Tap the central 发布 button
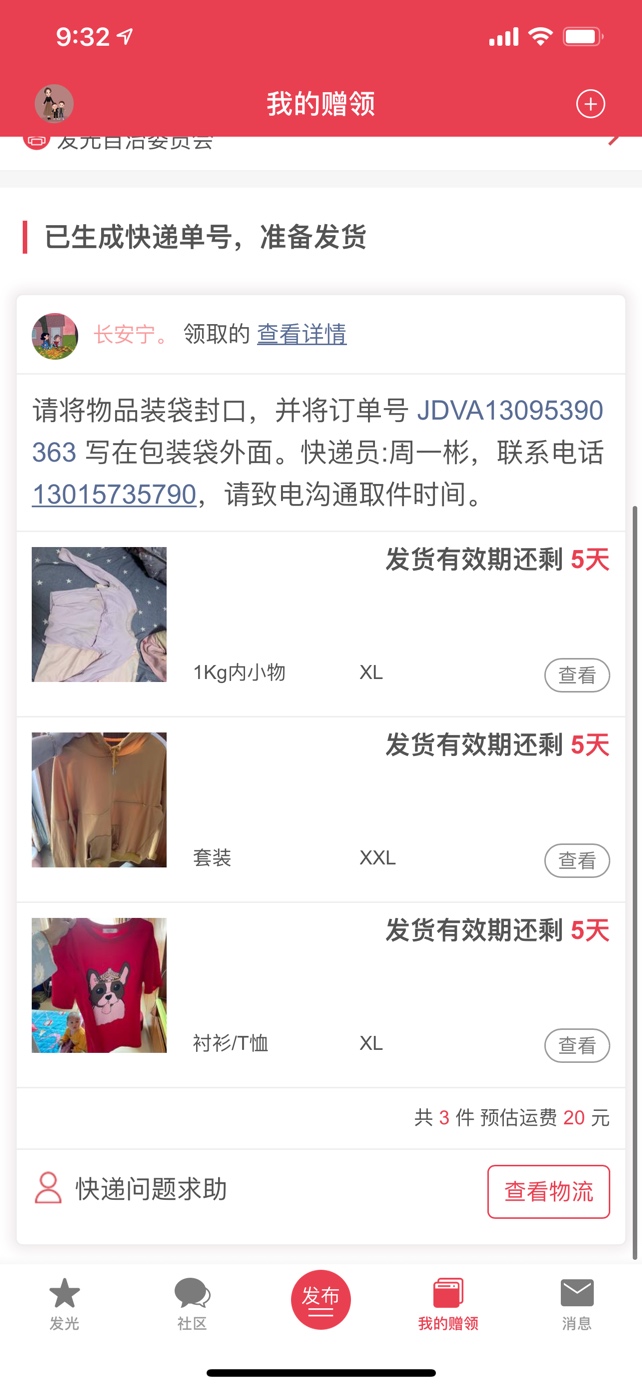Screen dimensions: 642x1389 point(320,1299)
